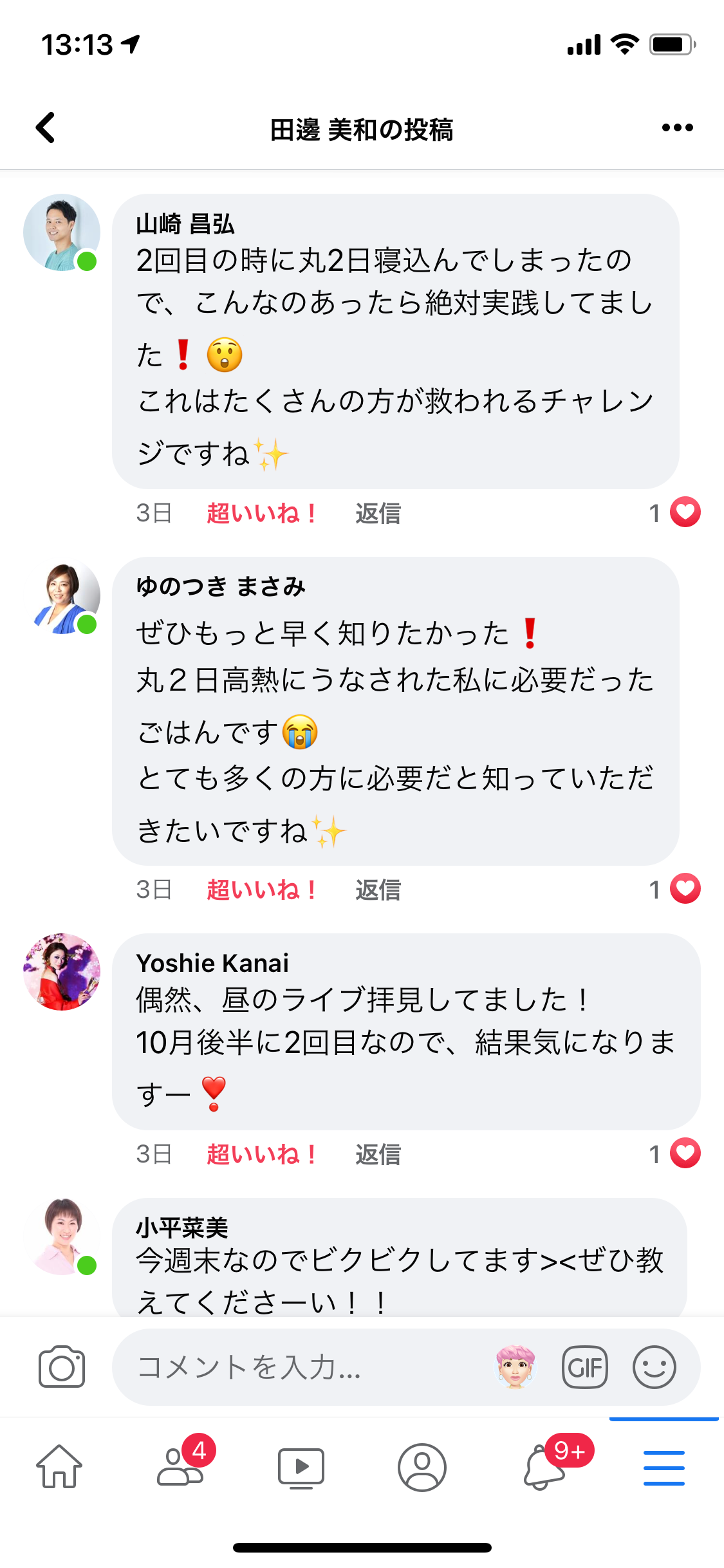Tap 超いいね！ under Yoshie Kanai's comment

pos(260,1153)
